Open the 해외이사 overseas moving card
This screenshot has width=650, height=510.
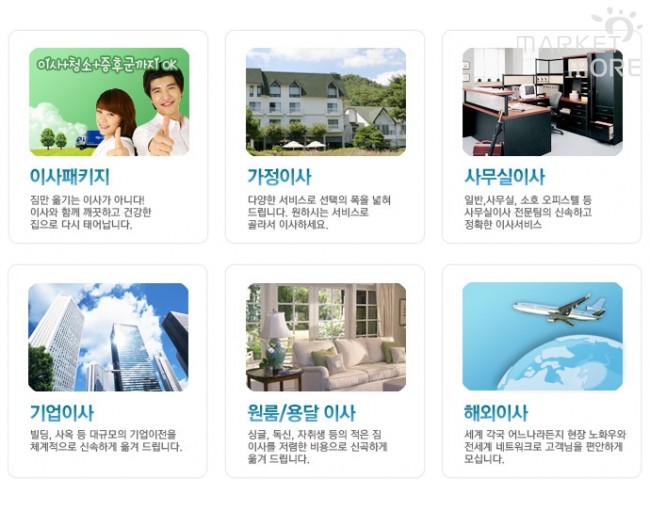coord(542,371)
